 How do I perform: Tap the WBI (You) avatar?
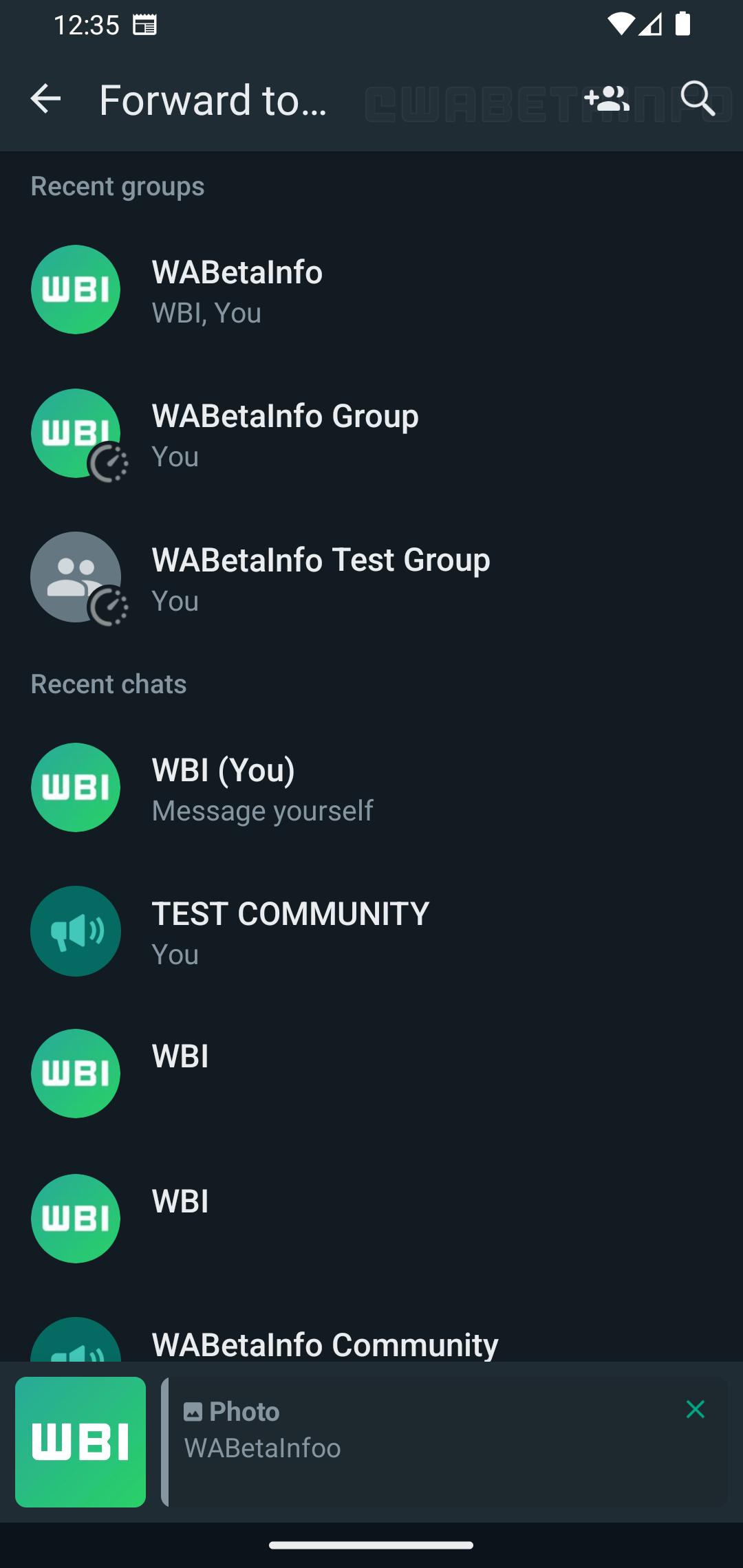click(x=76, y=787)
